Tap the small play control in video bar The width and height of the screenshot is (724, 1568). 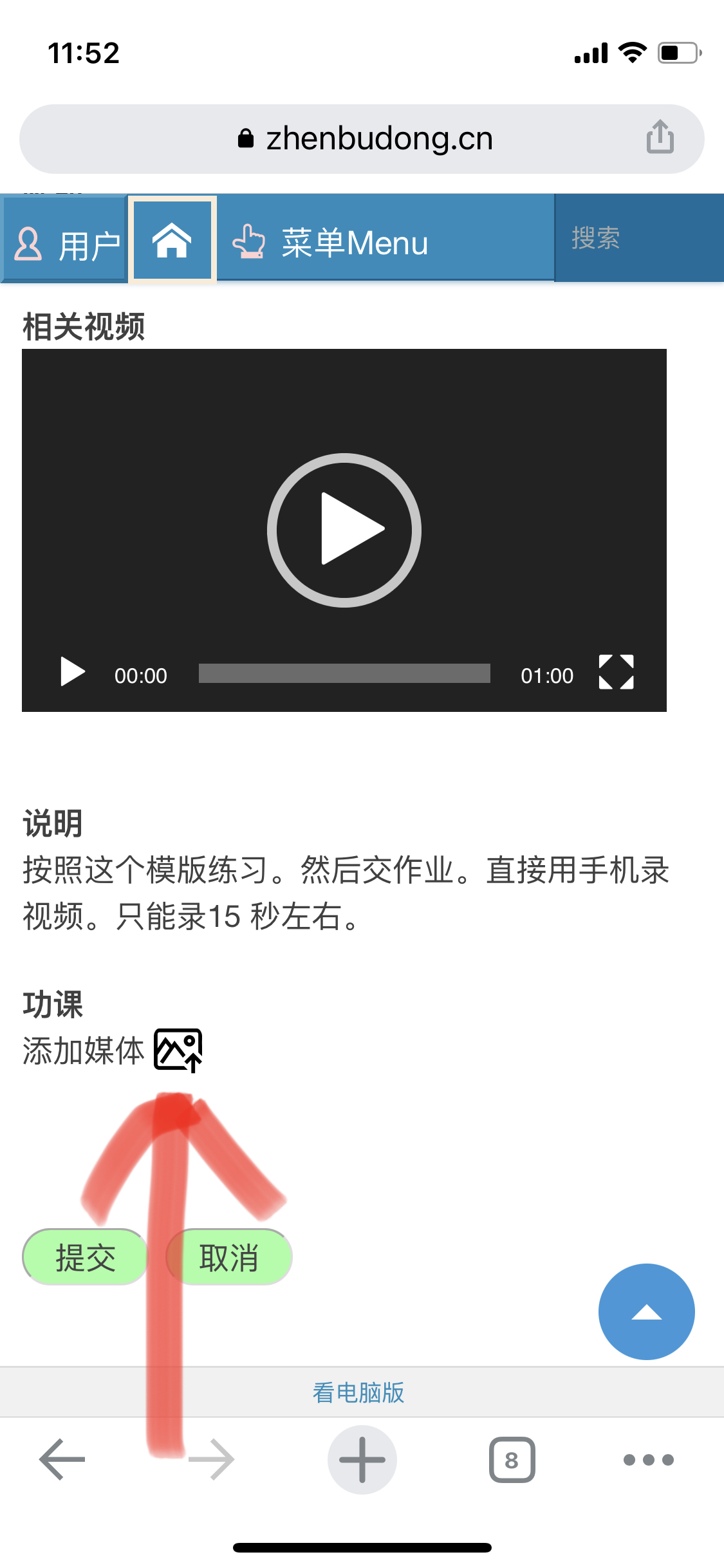click(73, 673)
